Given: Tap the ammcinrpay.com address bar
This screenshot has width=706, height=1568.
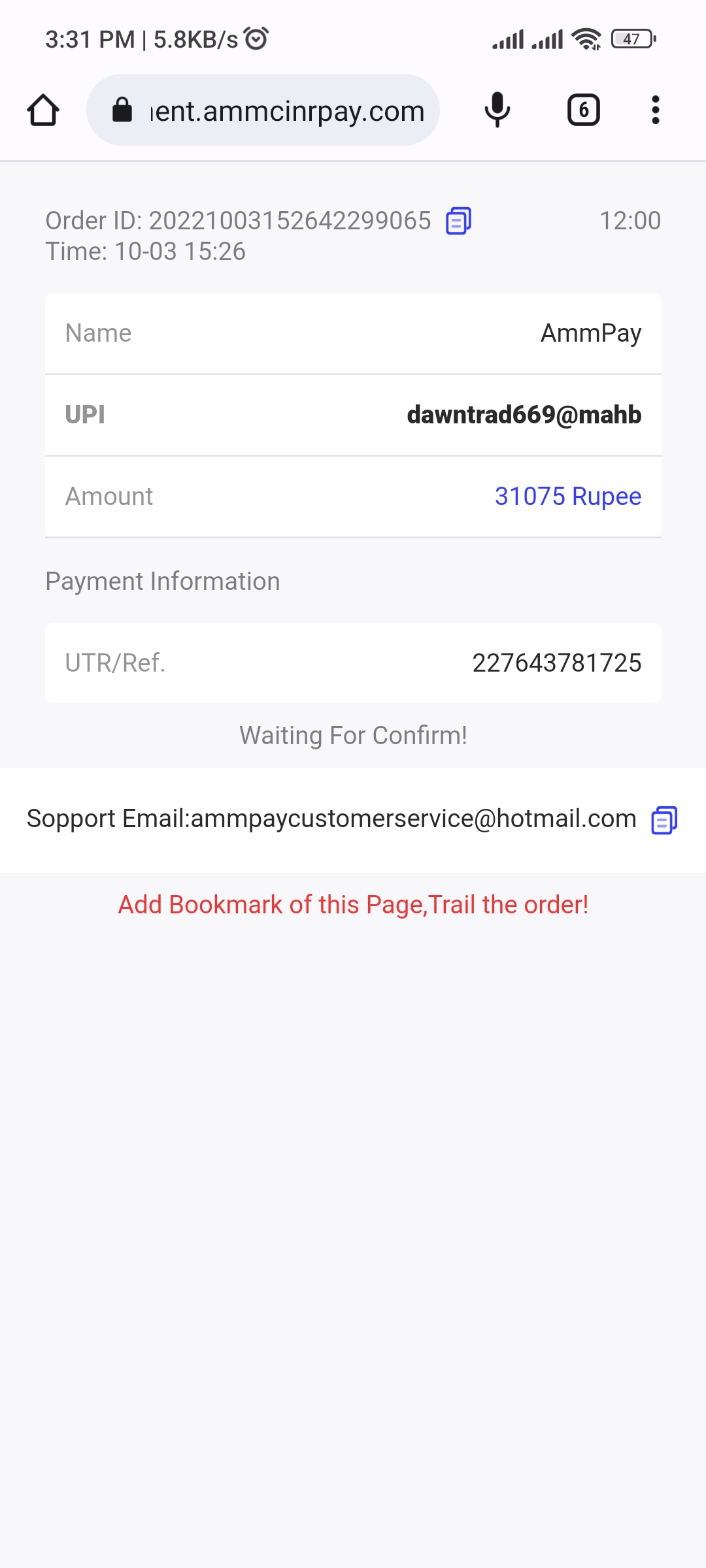Looking at the screenshot, I should (x=263, y=110).
